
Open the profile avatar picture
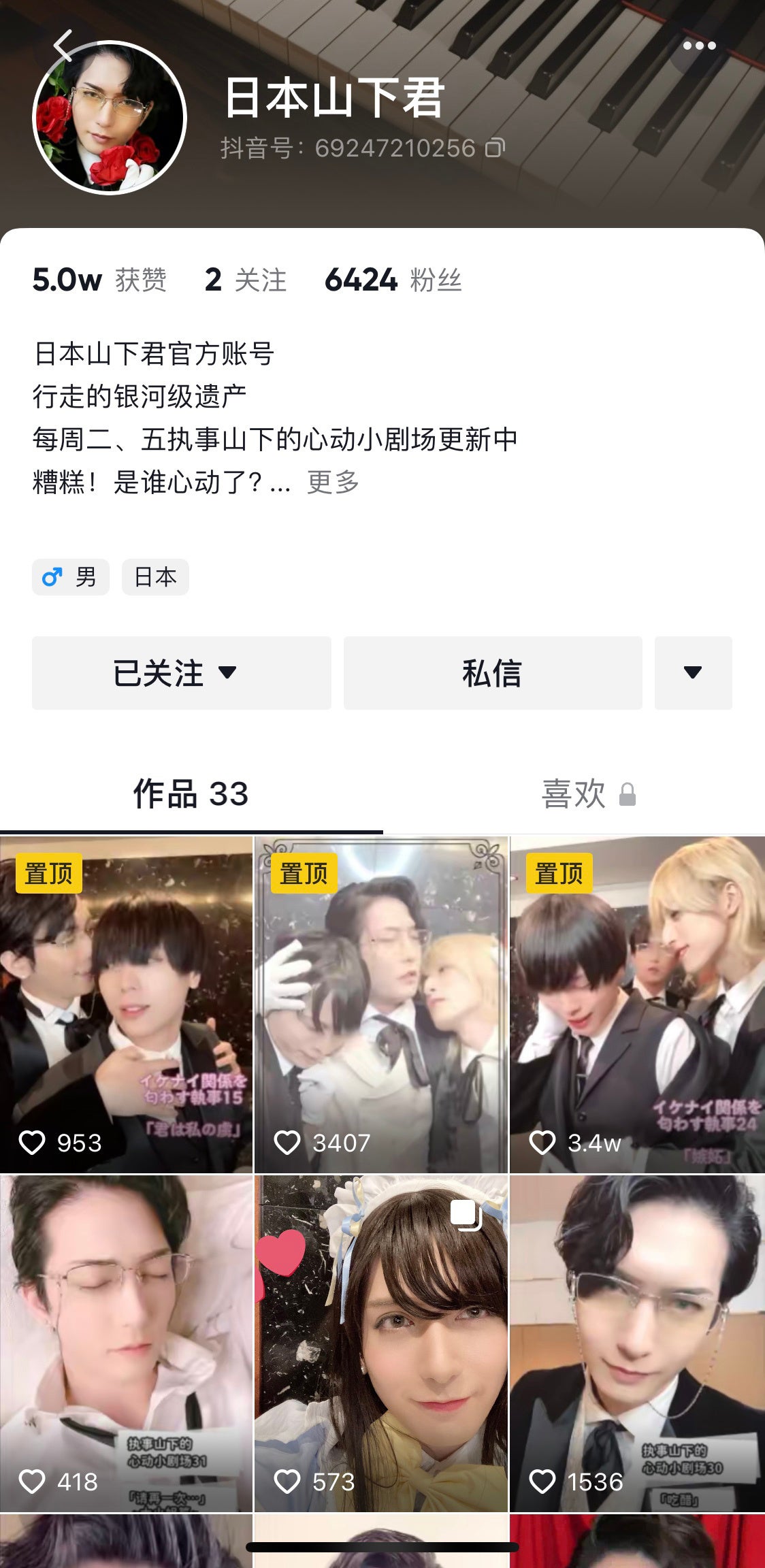click(110, 118)
